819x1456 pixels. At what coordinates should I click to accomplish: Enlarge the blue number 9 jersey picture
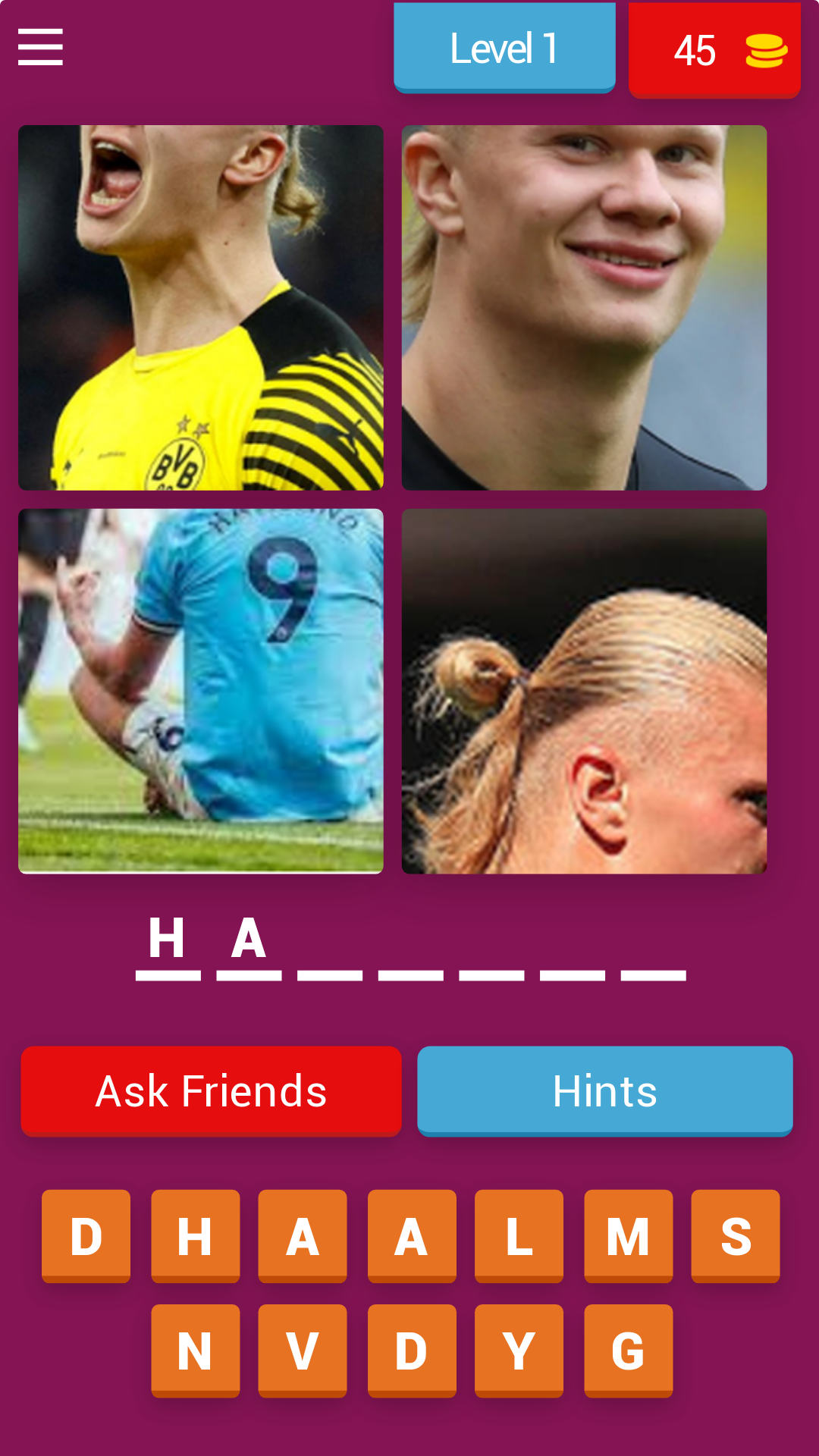tap(201, 691)
